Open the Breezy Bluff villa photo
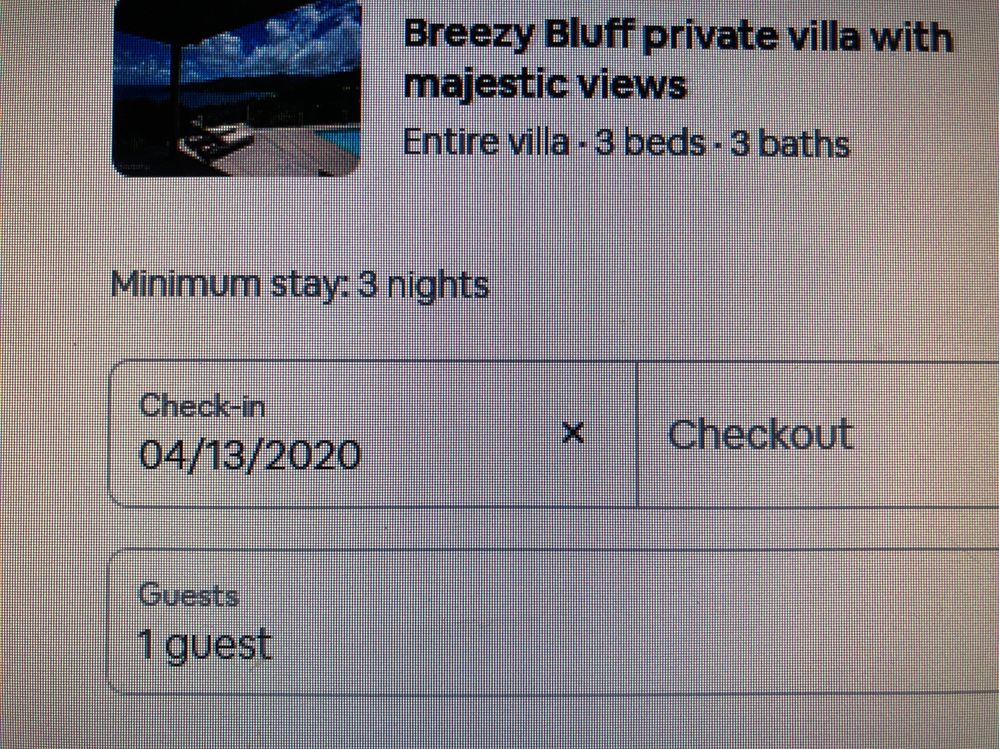This screenshot has height=749, width=999. tap(237, 88)
